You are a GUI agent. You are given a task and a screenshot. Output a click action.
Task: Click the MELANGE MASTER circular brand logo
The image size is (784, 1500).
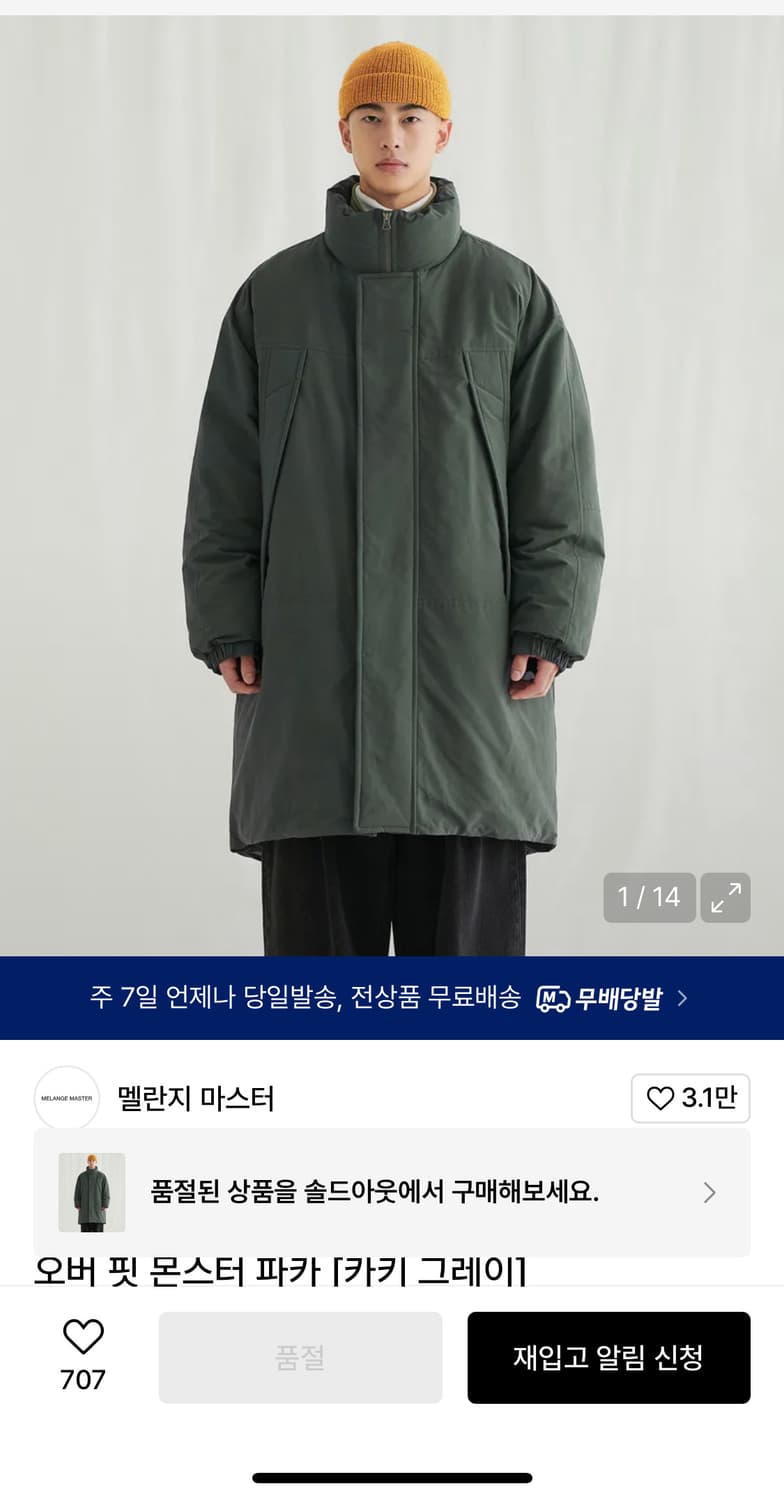[66, 1098]
